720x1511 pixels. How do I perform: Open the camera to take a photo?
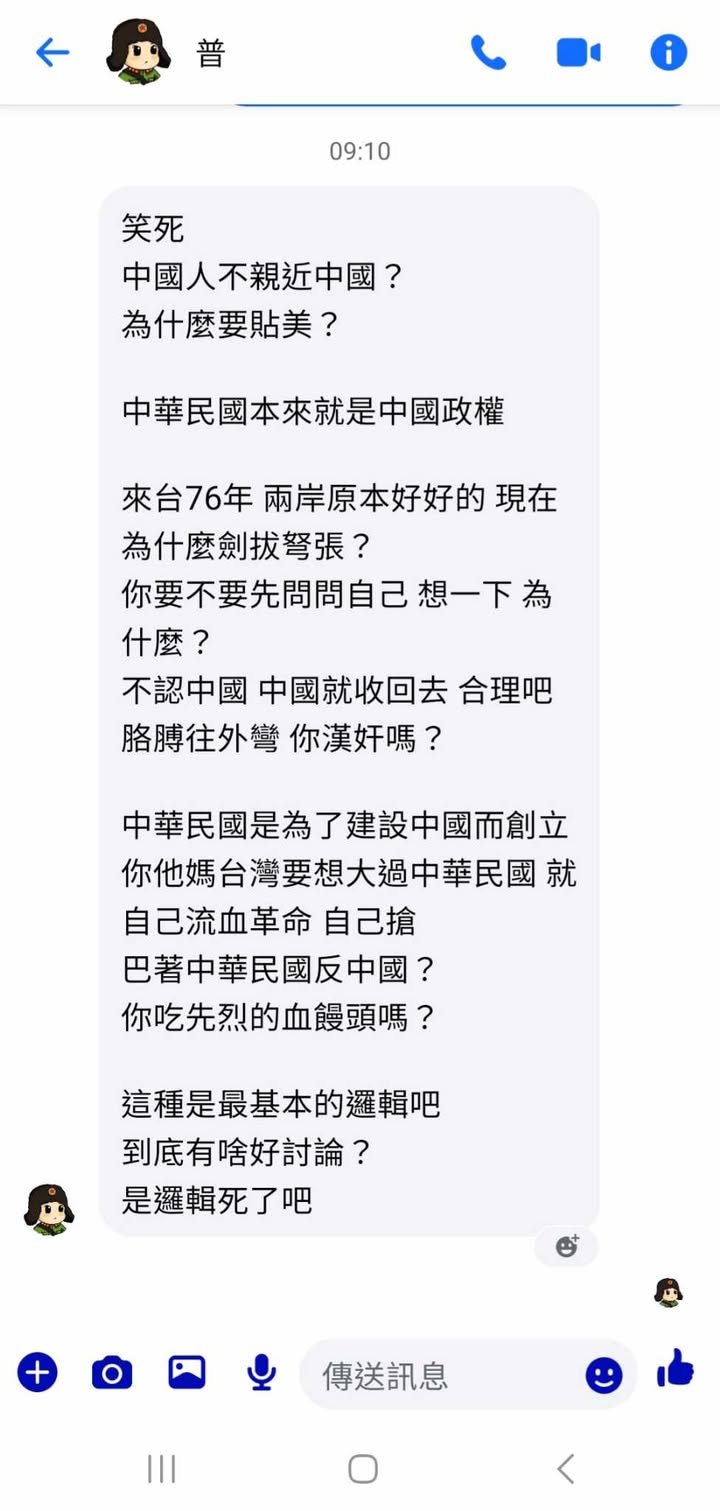pyautogui.click(x=112, y=1372)
